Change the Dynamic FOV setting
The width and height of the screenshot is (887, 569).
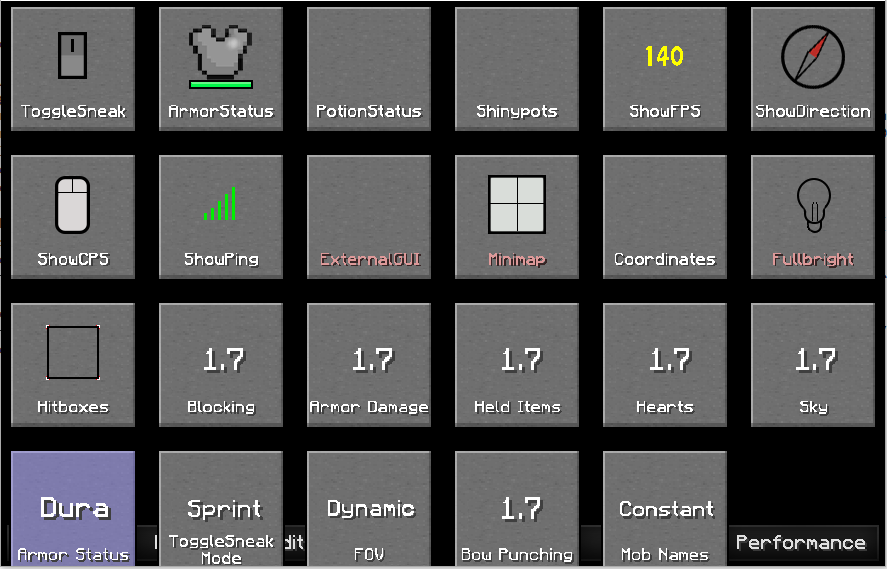(369, 508)
